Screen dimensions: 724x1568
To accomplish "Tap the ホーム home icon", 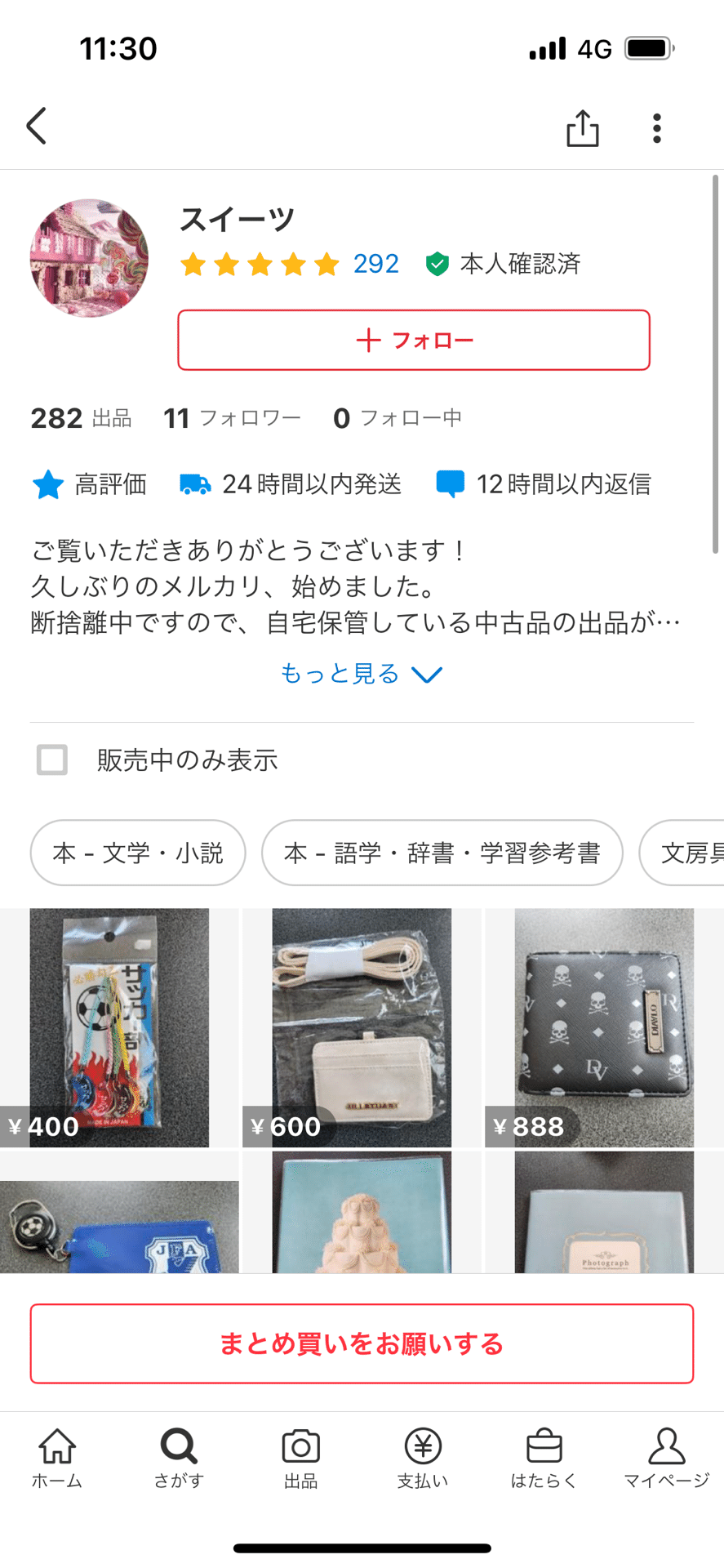I will tap(57, 1462).
